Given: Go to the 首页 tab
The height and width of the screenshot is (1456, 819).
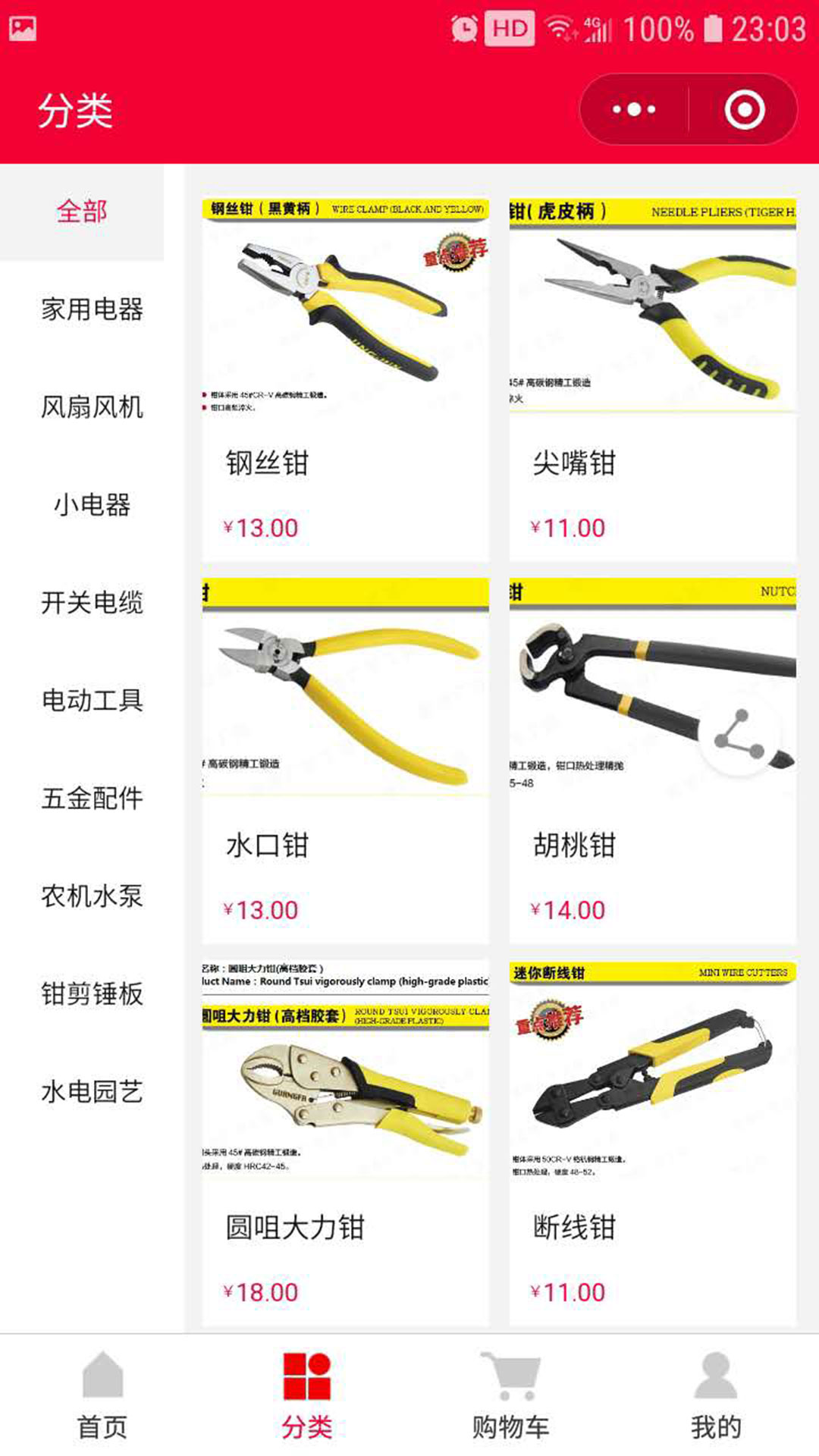Looking at the screenshot, I should (102, 1396).
